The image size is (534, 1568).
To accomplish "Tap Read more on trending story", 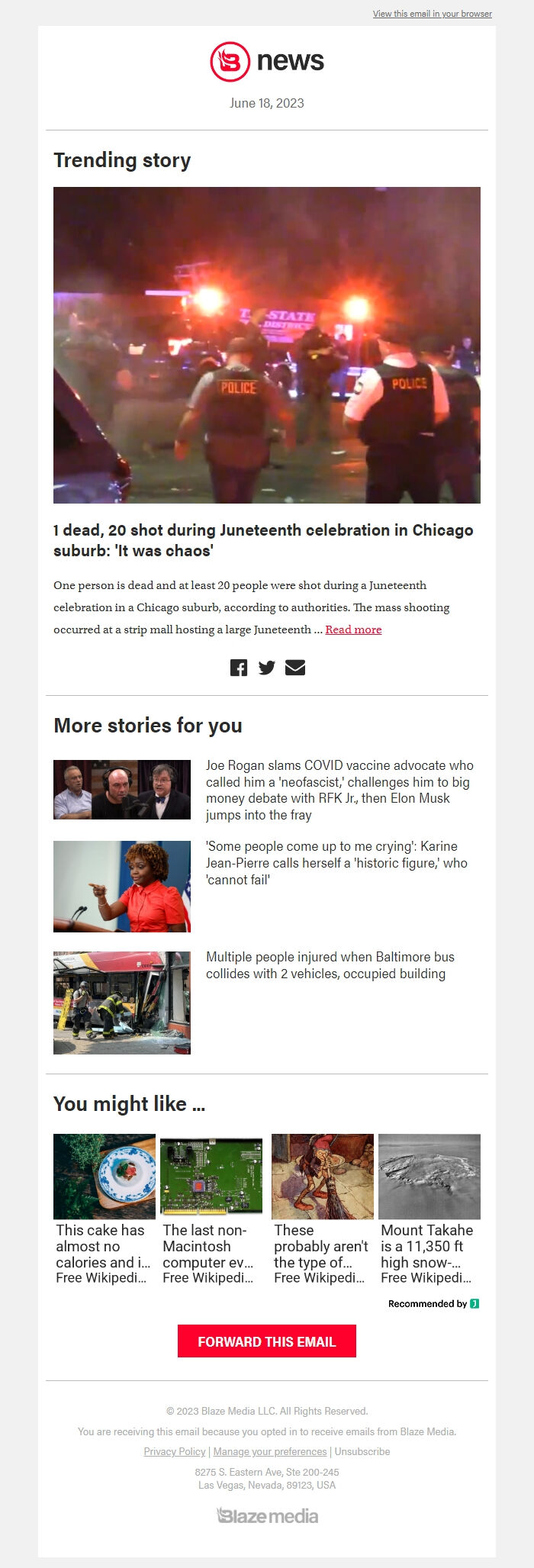I will pos(353,629).
